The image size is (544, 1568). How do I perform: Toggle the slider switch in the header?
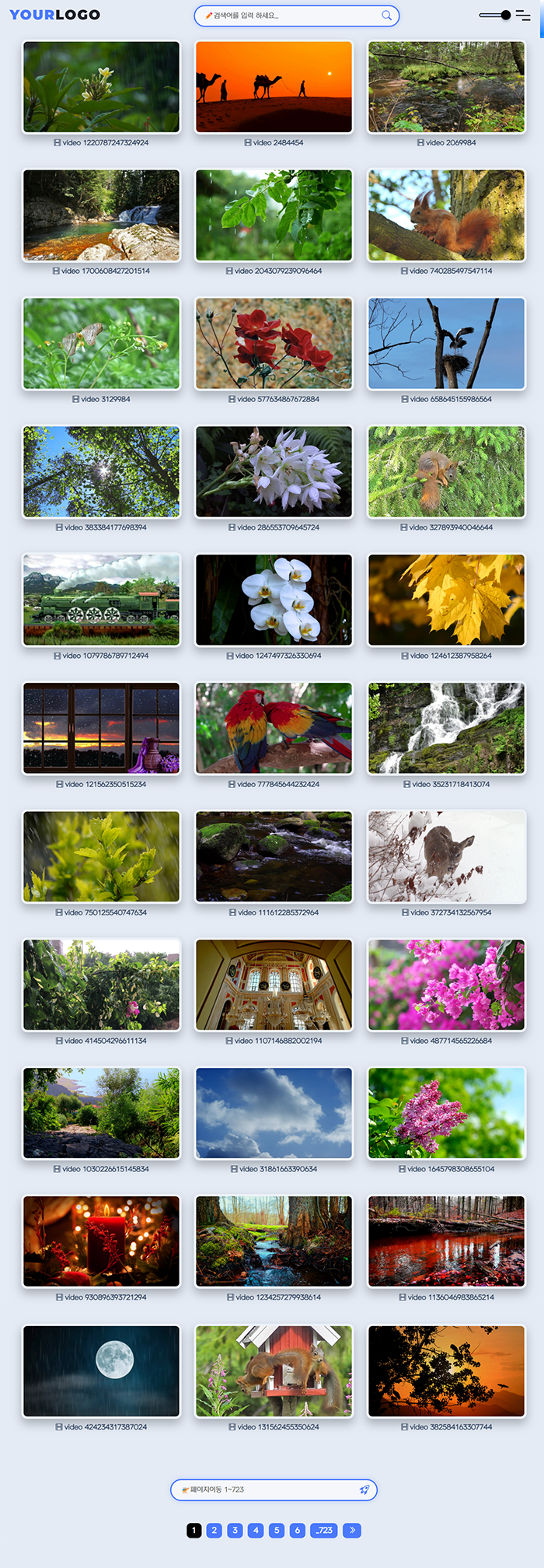[495, 15]
